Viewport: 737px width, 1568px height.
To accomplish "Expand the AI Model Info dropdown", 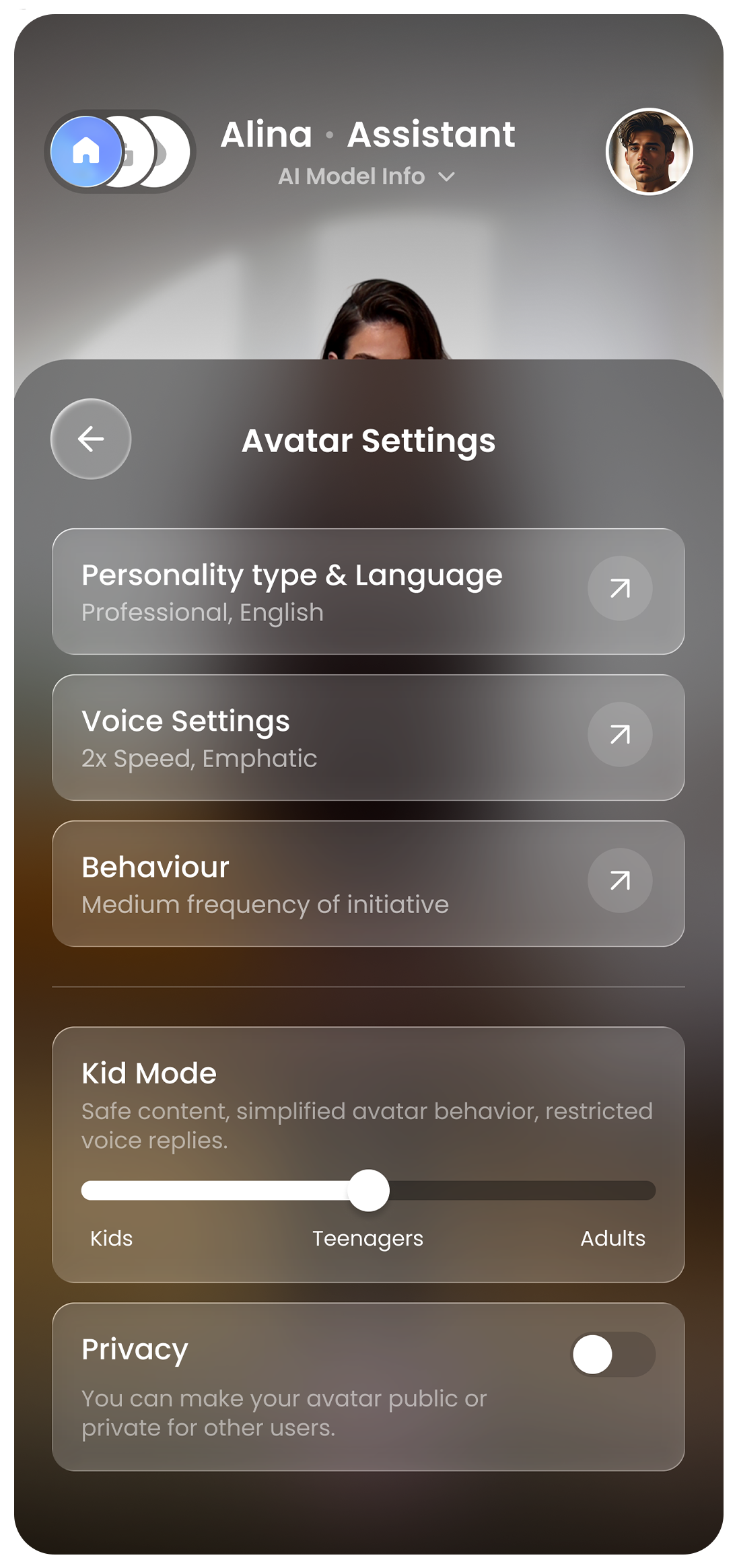I will pos(367,176).
